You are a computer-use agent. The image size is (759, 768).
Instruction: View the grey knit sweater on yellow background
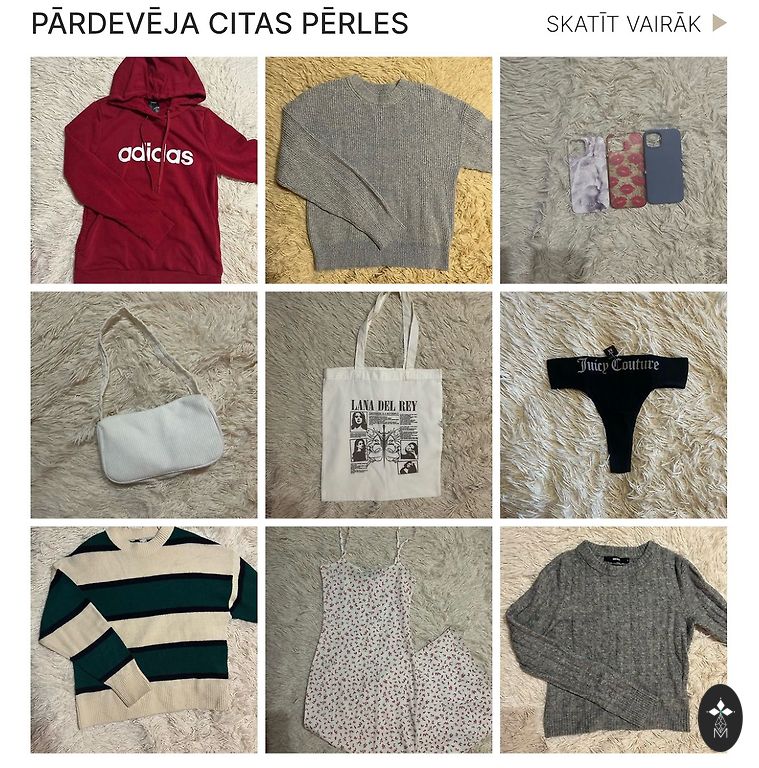pos(378,170)
